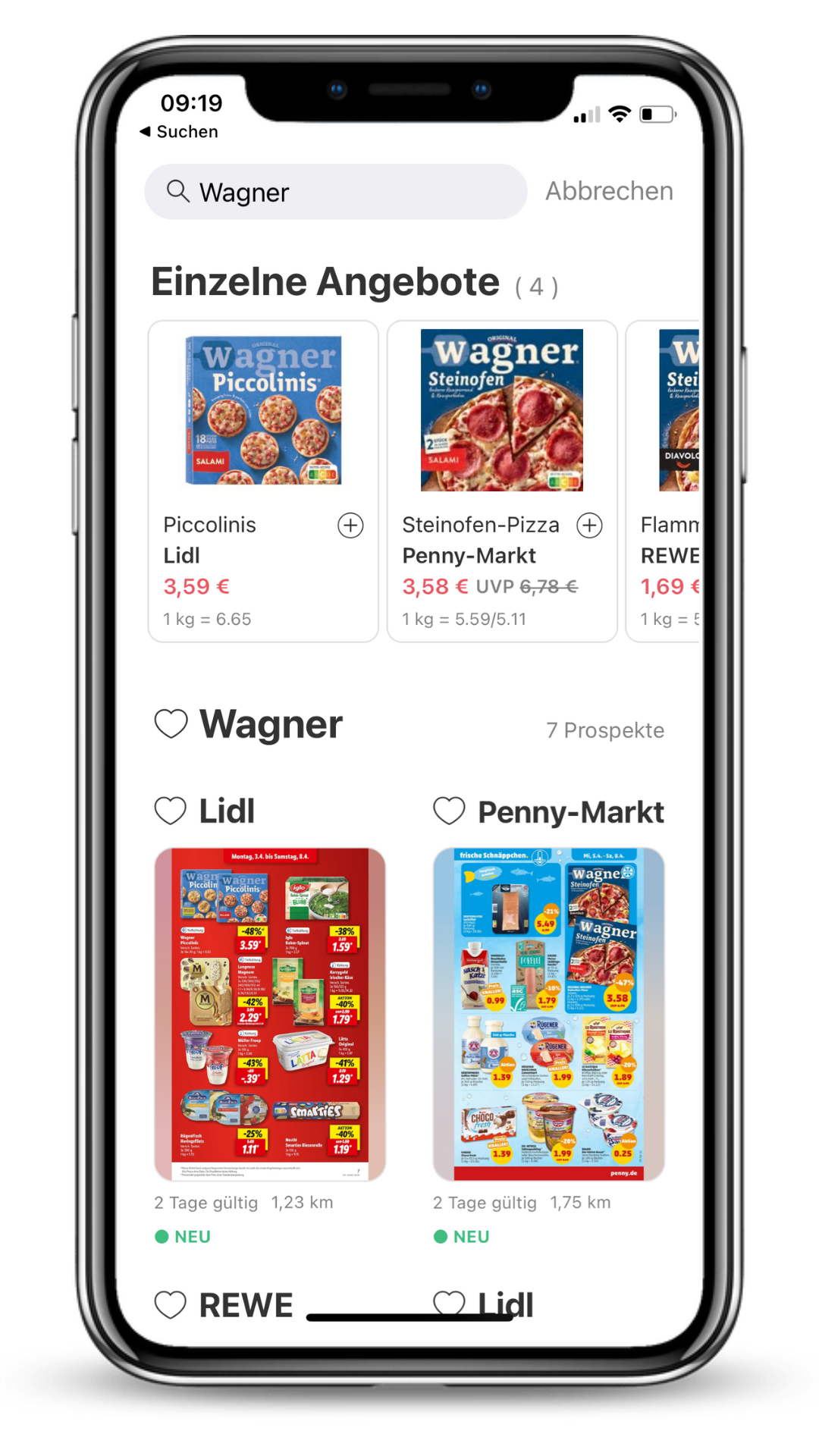Cancel search with Abbrechen

pos(609,191)
